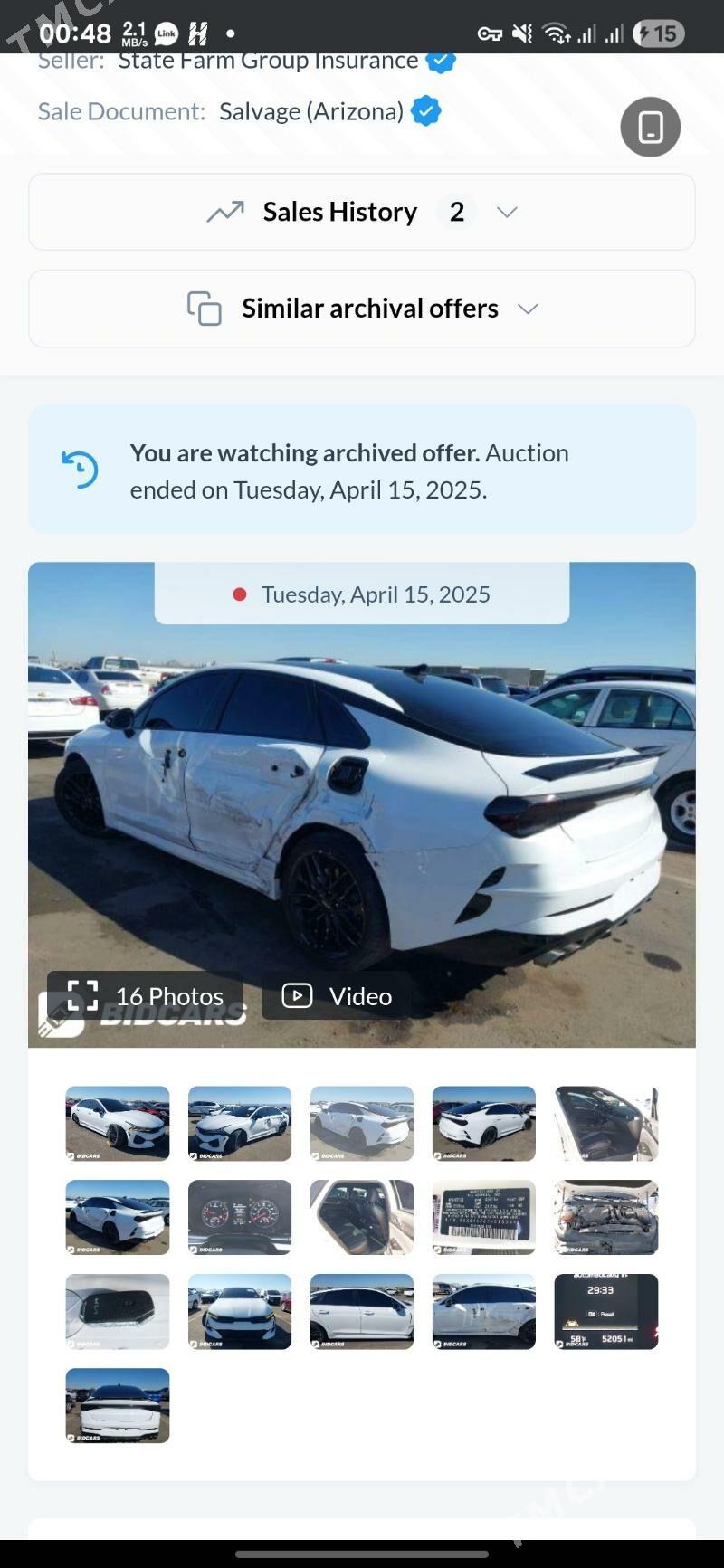This screenshot has width=724, height=1568.
Task: Tap the floating phone icon button
Action: click(x=650, y=127)
